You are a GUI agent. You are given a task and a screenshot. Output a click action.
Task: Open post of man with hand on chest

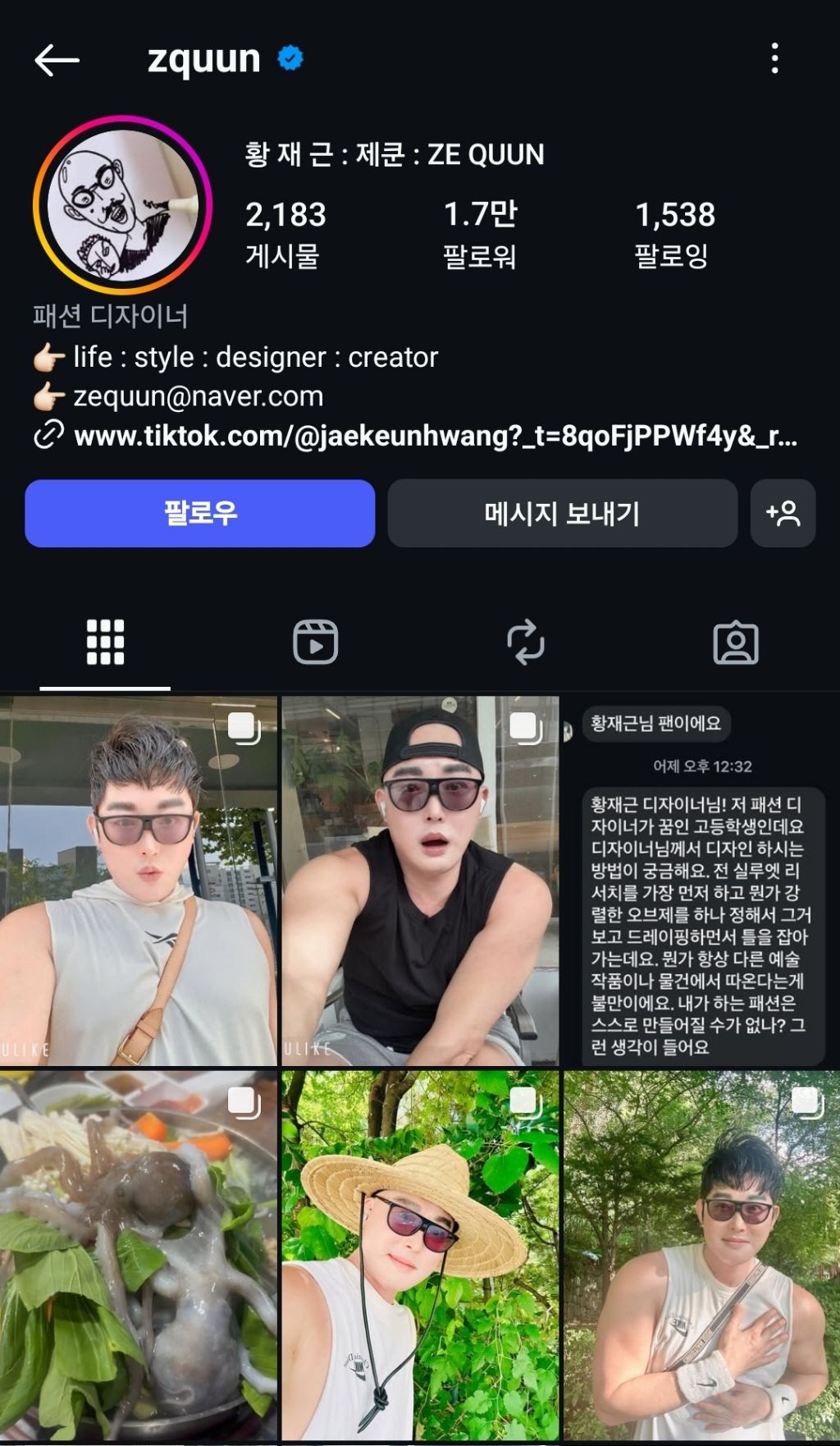[701, 1256]
